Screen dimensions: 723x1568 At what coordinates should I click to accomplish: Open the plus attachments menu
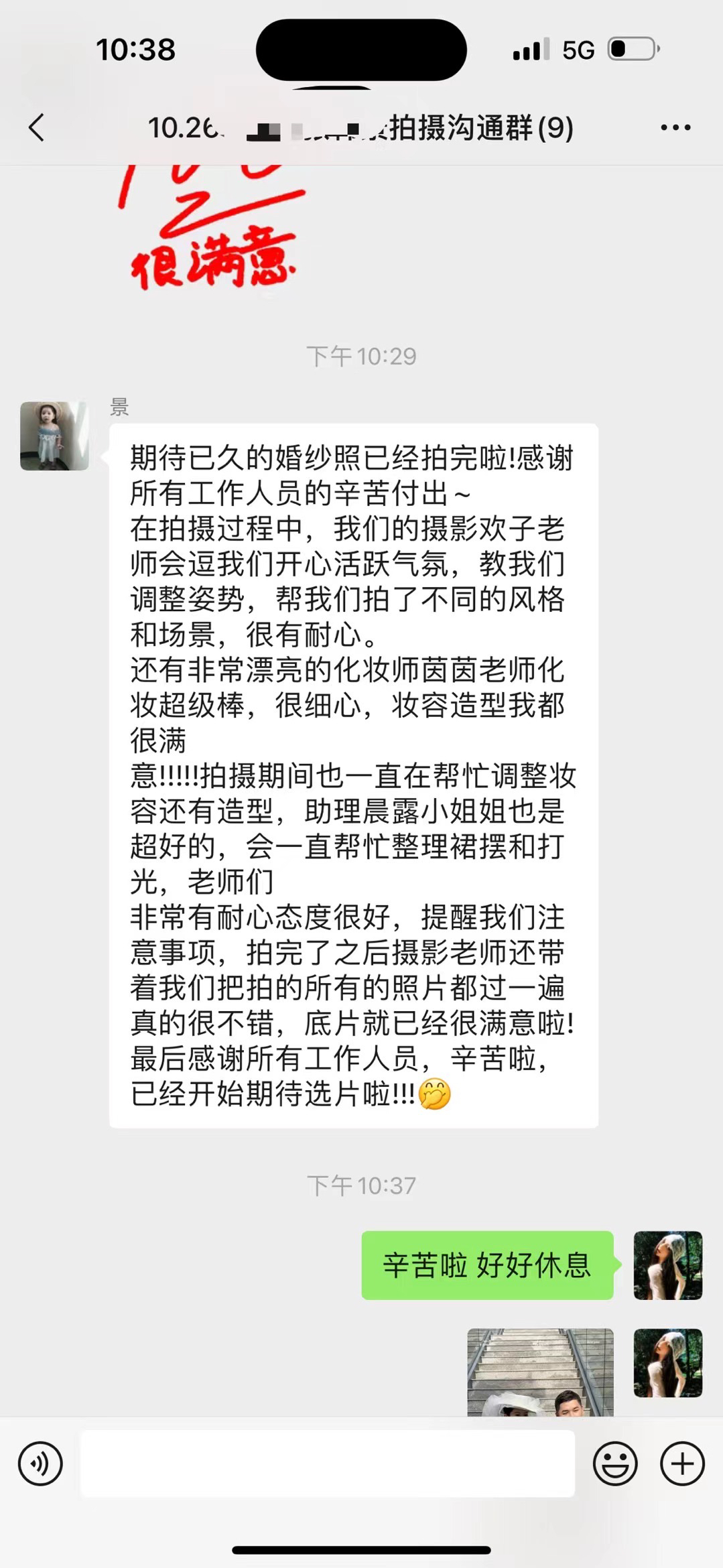click(682, 1463)
